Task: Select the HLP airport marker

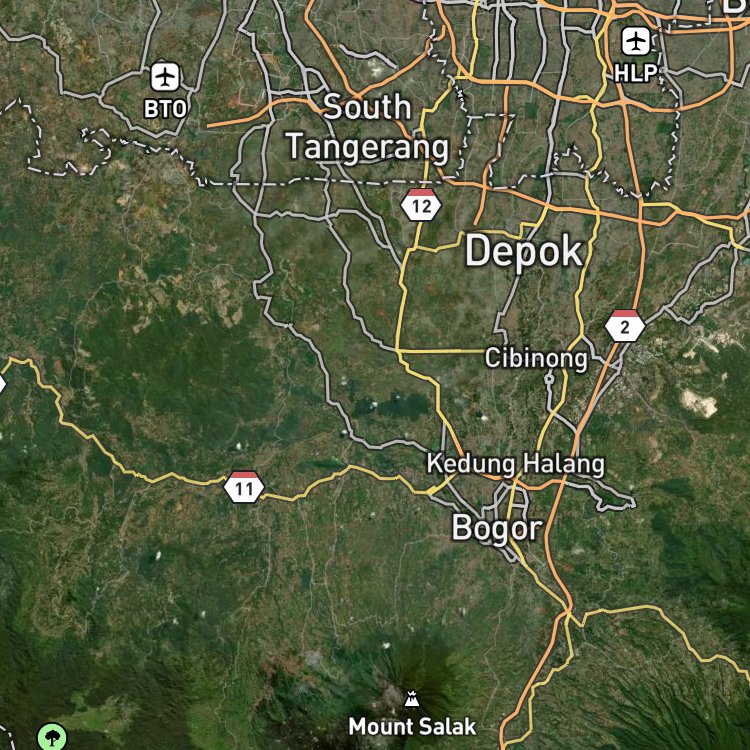Action: 636,41
